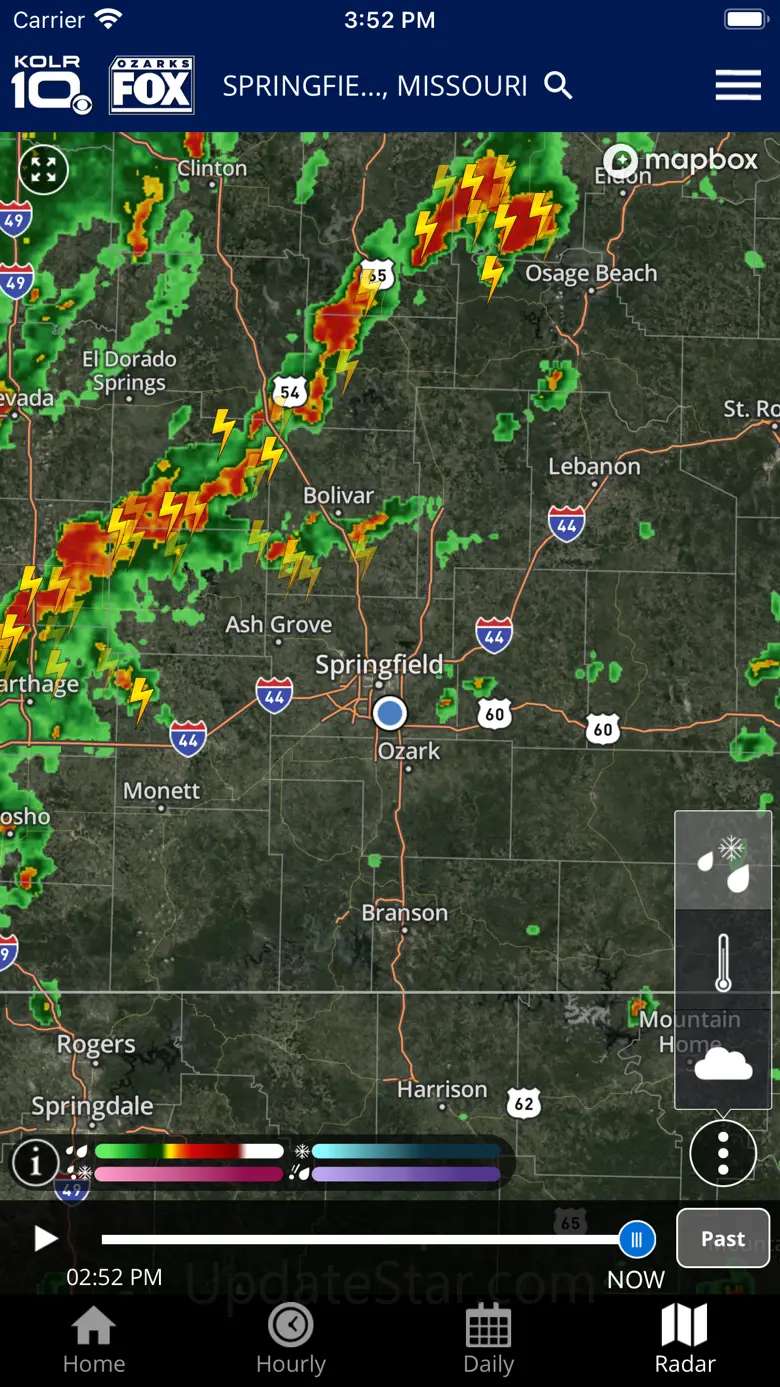The height and width of the screenshot is (1387, 780).
Task: Open the Daily forecast tab
Action: [x=489, y=1339]
